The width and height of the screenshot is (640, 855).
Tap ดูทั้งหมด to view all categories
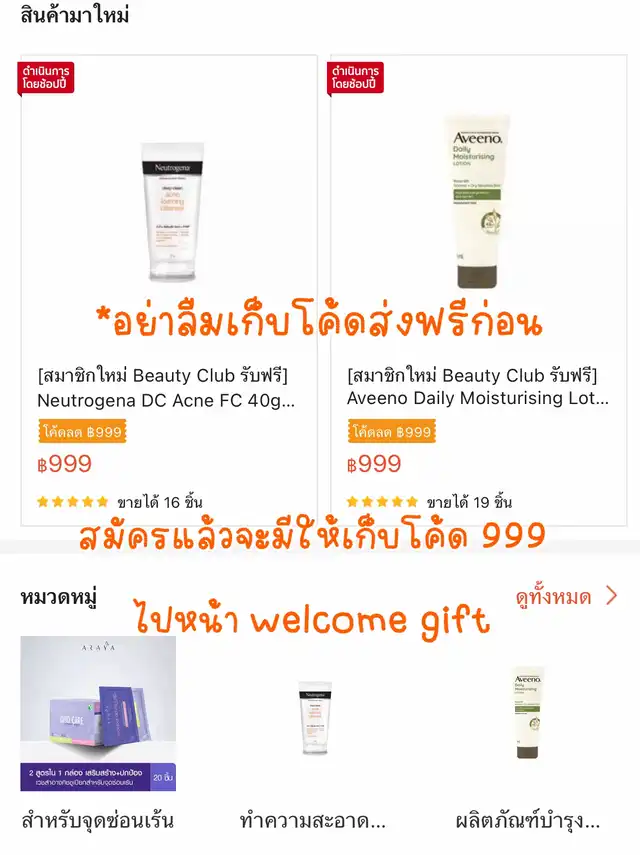[x=566, y=597]
